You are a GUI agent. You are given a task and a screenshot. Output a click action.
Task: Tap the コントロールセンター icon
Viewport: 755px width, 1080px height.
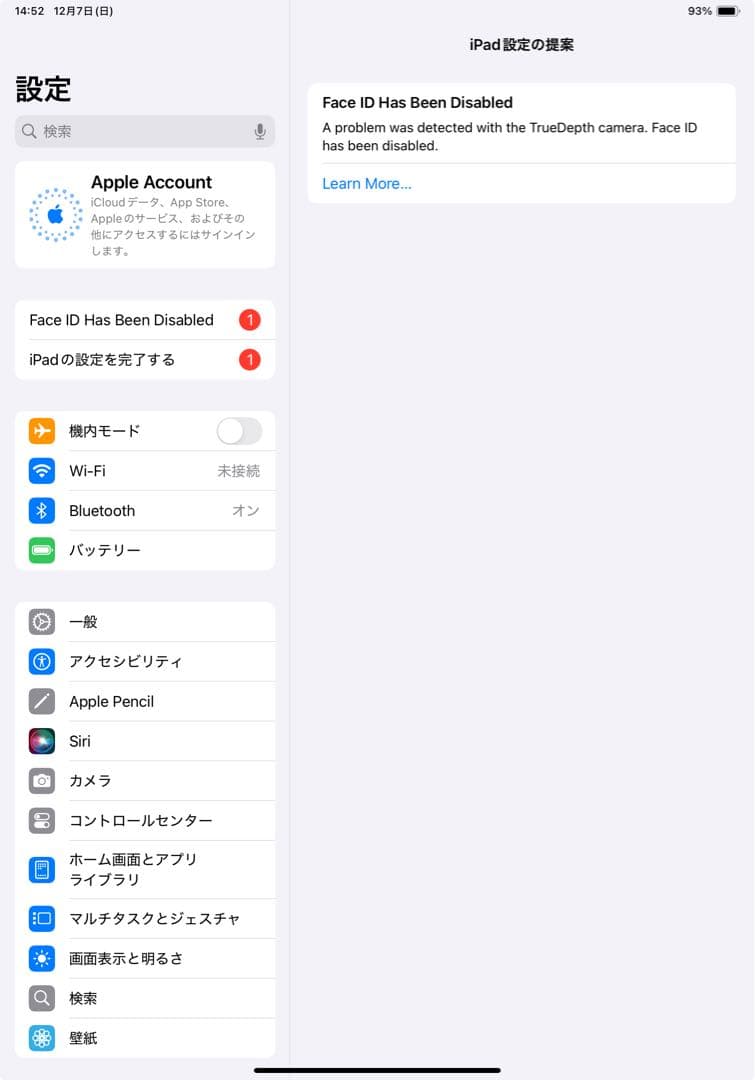[x=42, y=821]
